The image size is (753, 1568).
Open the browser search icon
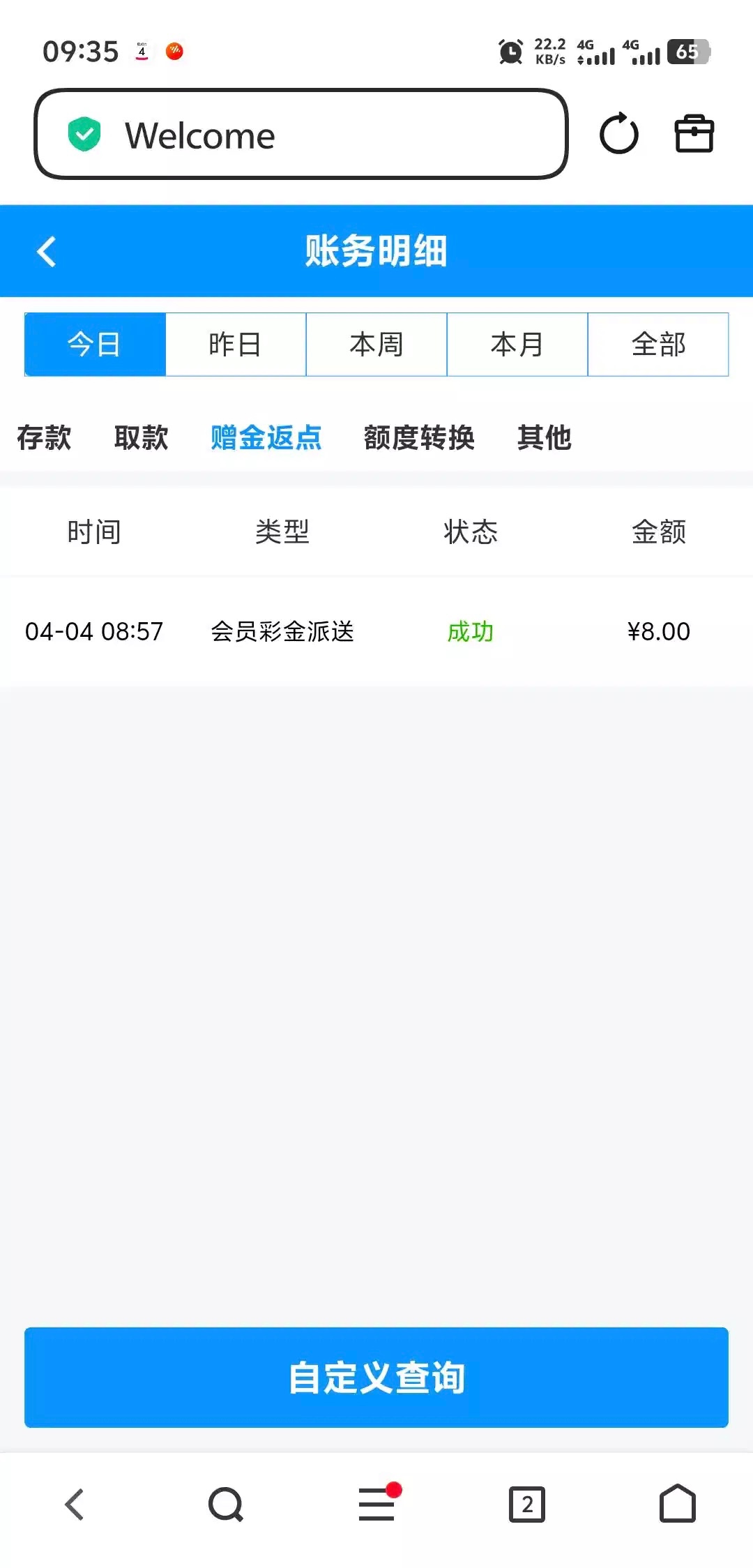226,1505
